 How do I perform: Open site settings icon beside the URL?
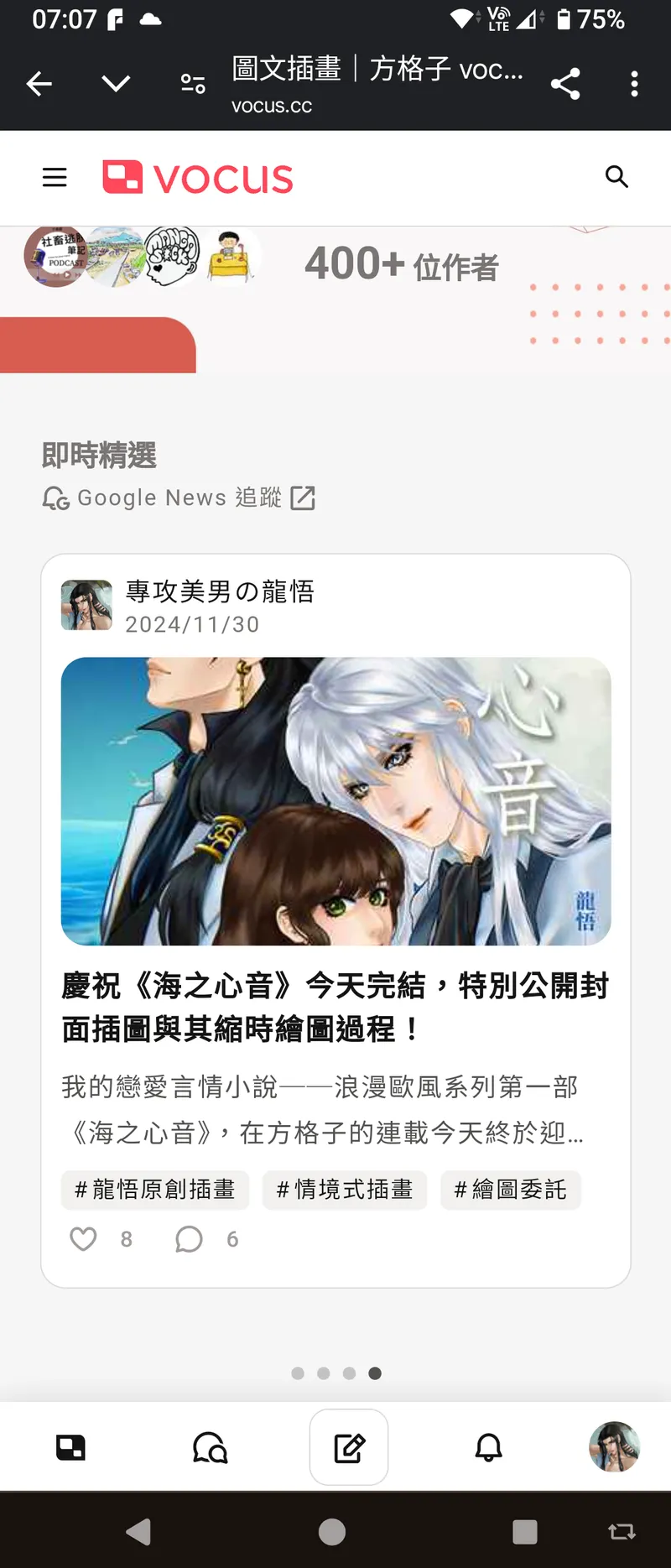point(193,83)
